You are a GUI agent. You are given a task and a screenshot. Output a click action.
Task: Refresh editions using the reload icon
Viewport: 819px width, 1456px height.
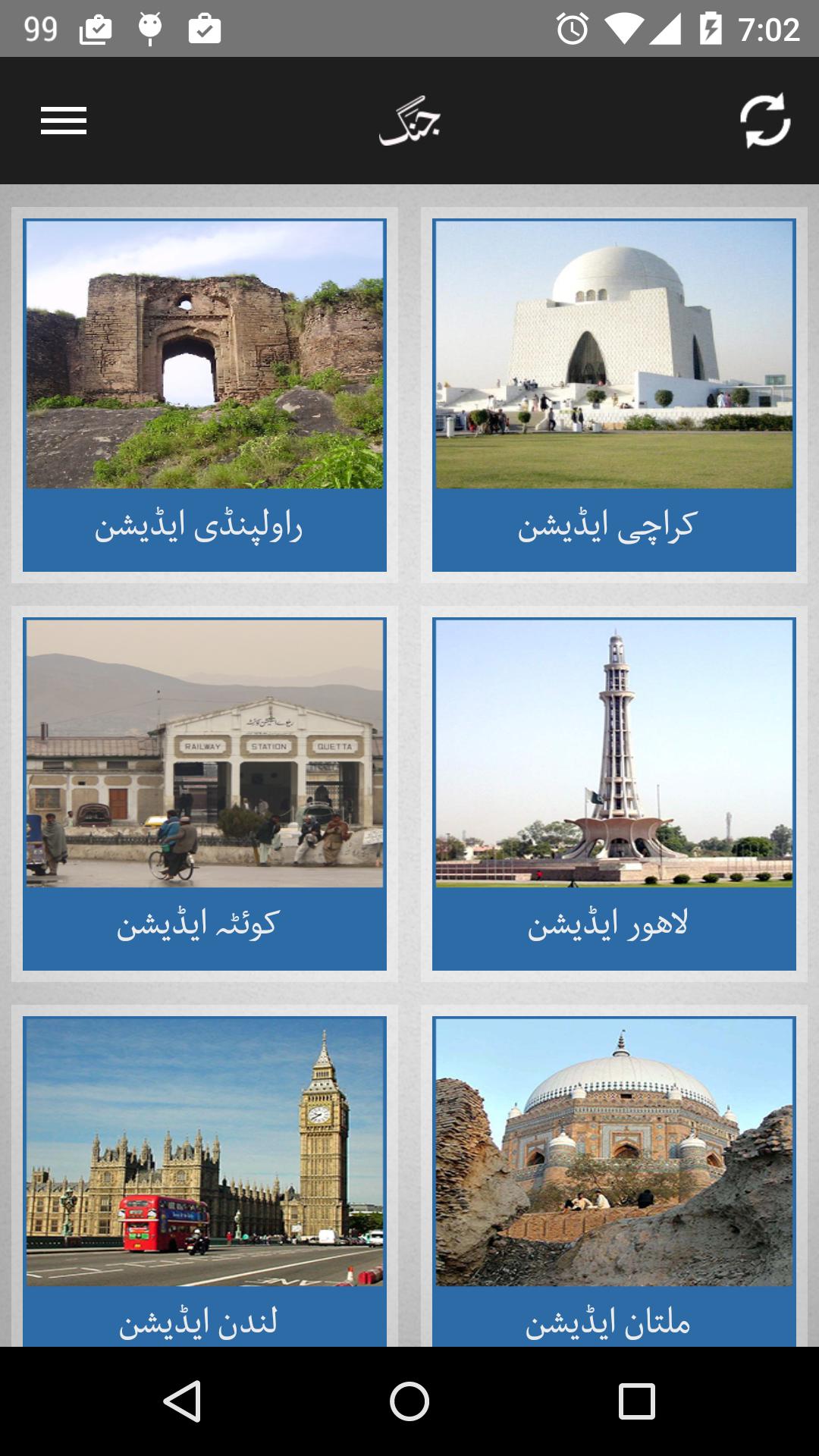765,121
